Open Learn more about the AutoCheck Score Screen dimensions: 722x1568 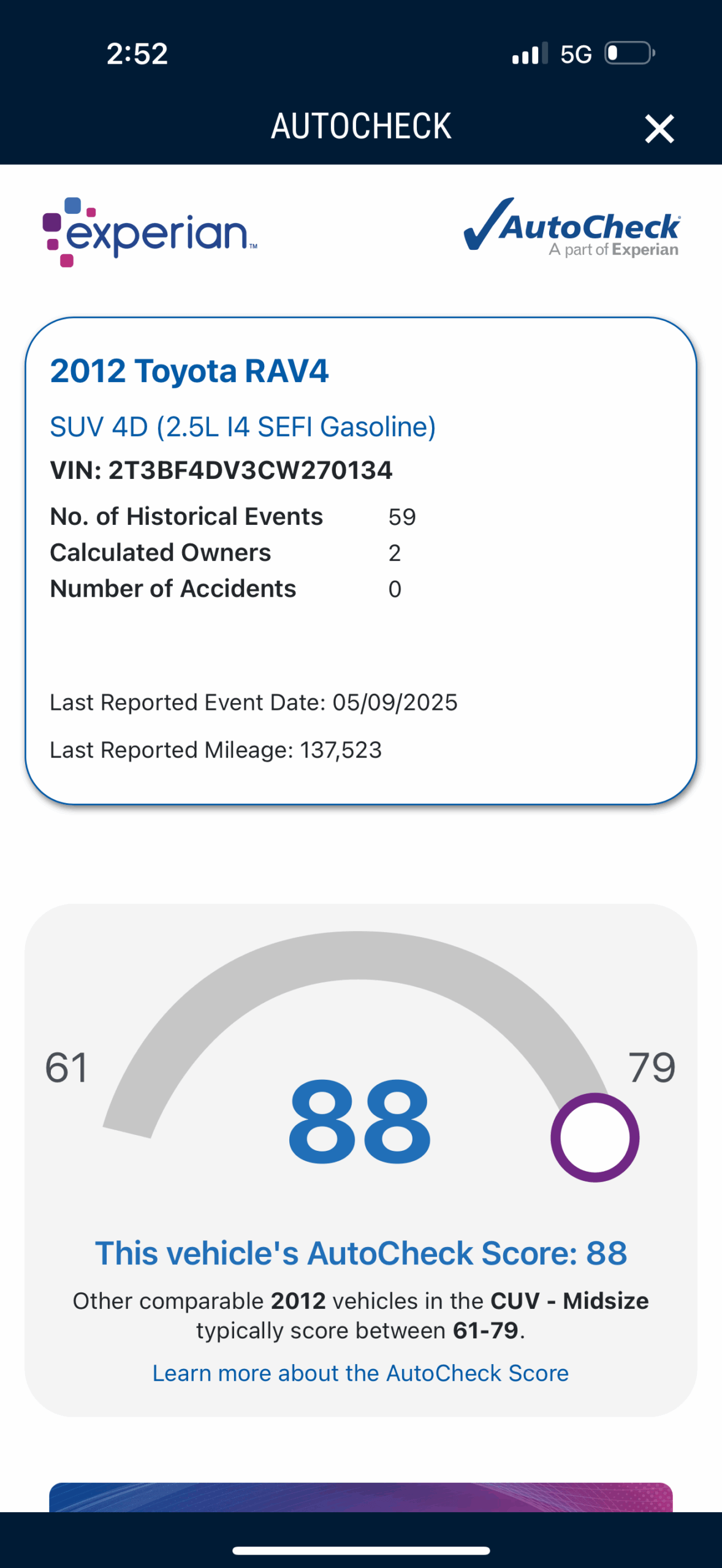[360, 1373]
